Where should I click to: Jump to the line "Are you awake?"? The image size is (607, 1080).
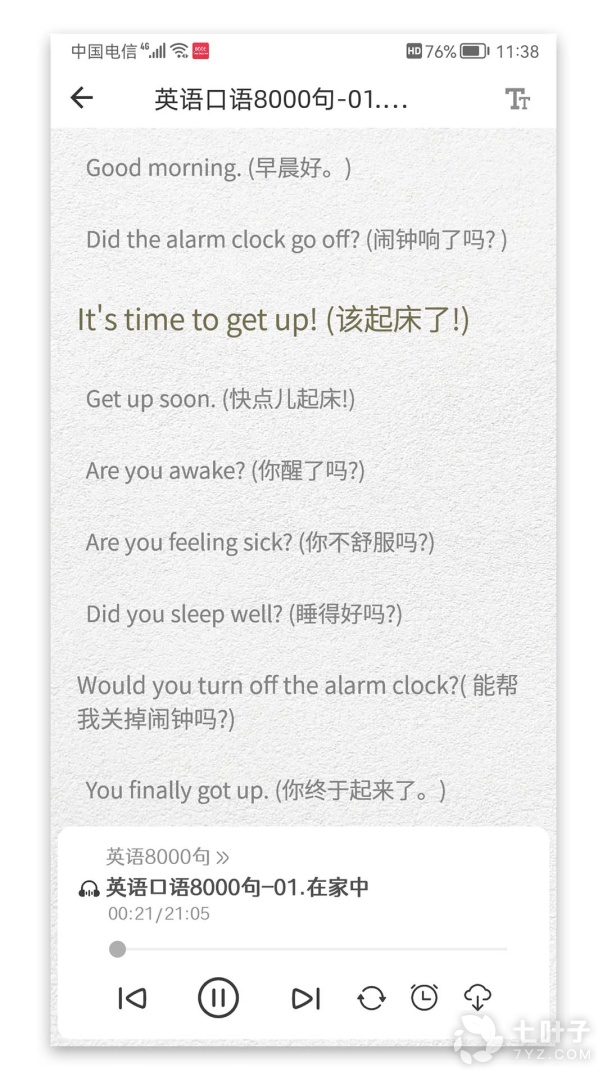point(225,470)
